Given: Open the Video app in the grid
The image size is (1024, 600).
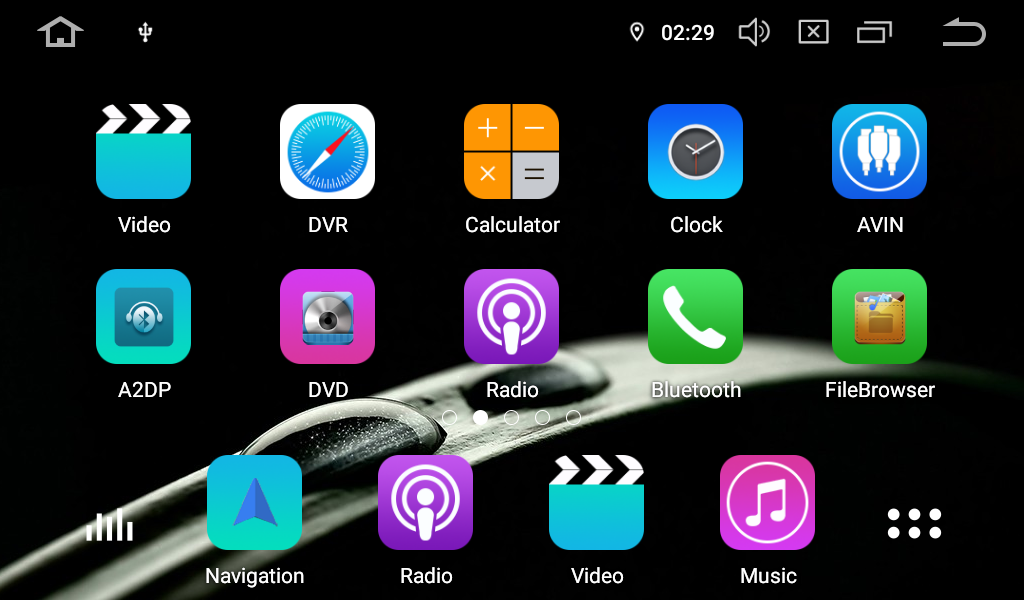Looking at the screenshot, I should click(143, 152).
